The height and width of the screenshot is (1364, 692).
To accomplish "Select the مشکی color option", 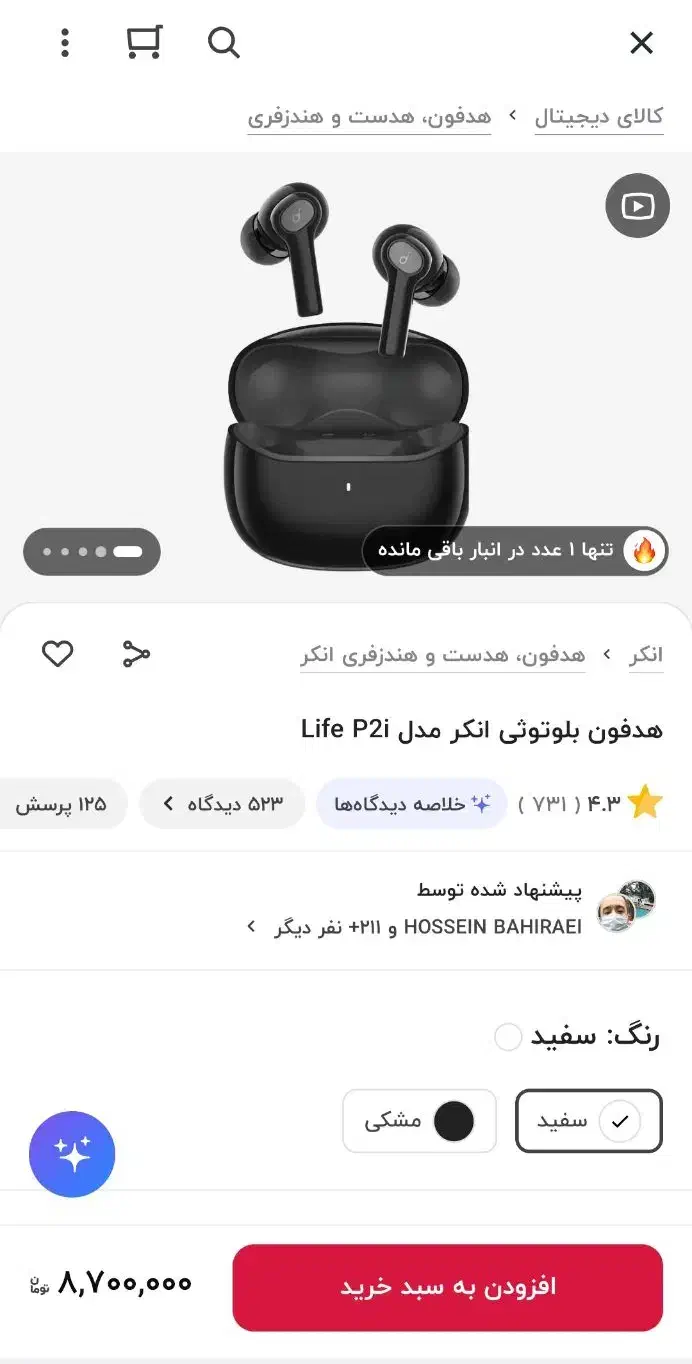I will pyautogui.click(x=419, y=1121).
